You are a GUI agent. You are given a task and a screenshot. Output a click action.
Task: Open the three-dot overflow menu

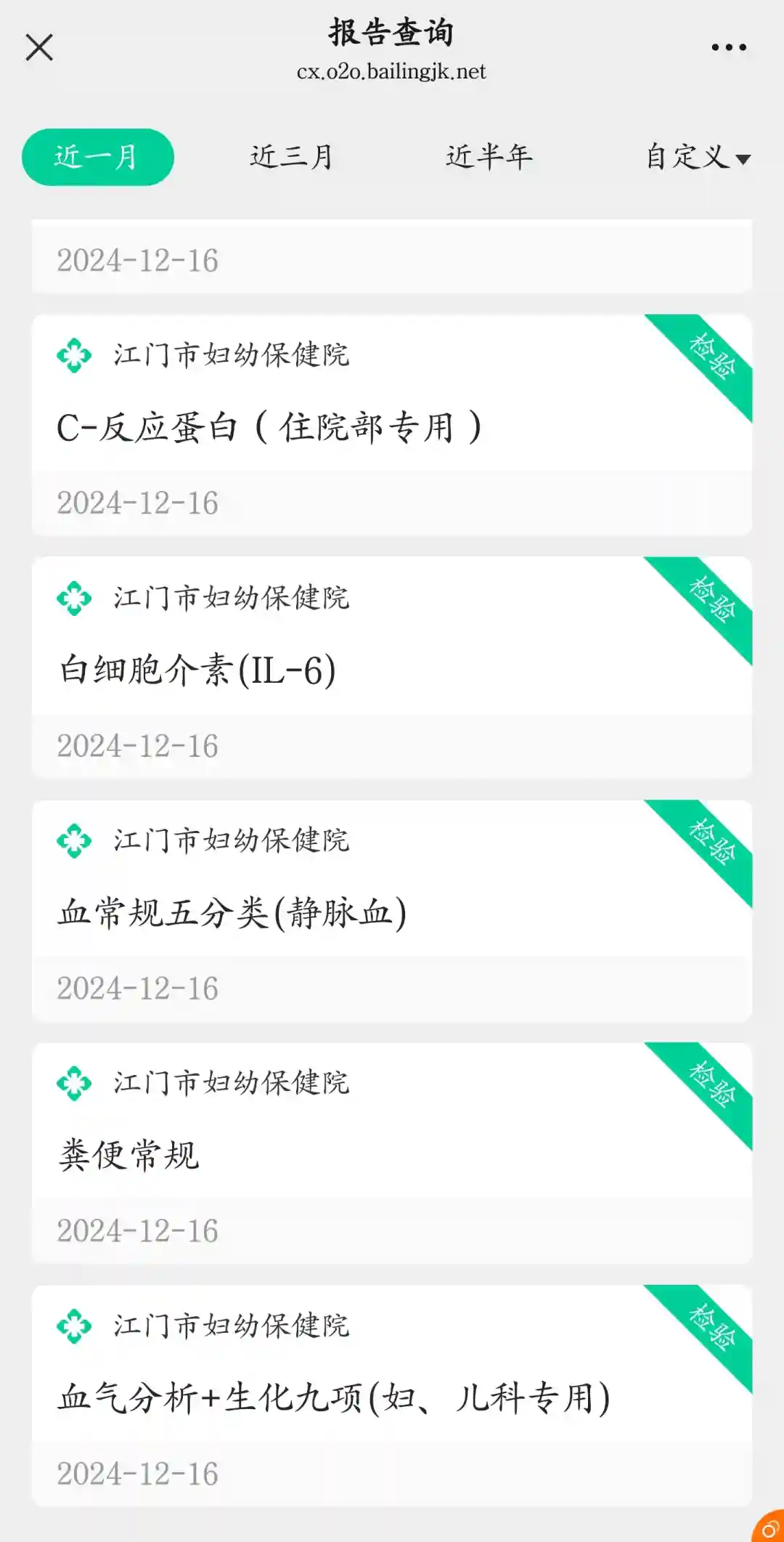[x=728, y=48]
